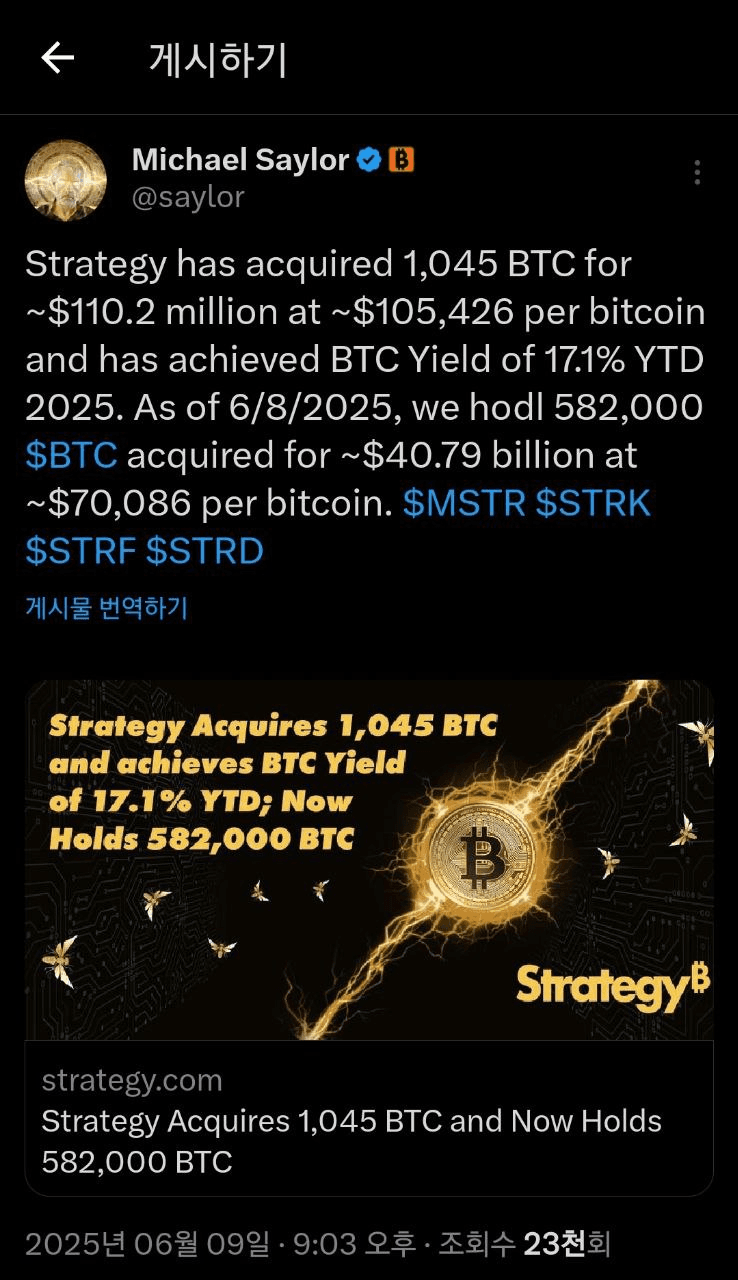This screenshot has height=1280, width=738.
Task: Open the strategy.com link card
Action: (x=369, y=1120)
